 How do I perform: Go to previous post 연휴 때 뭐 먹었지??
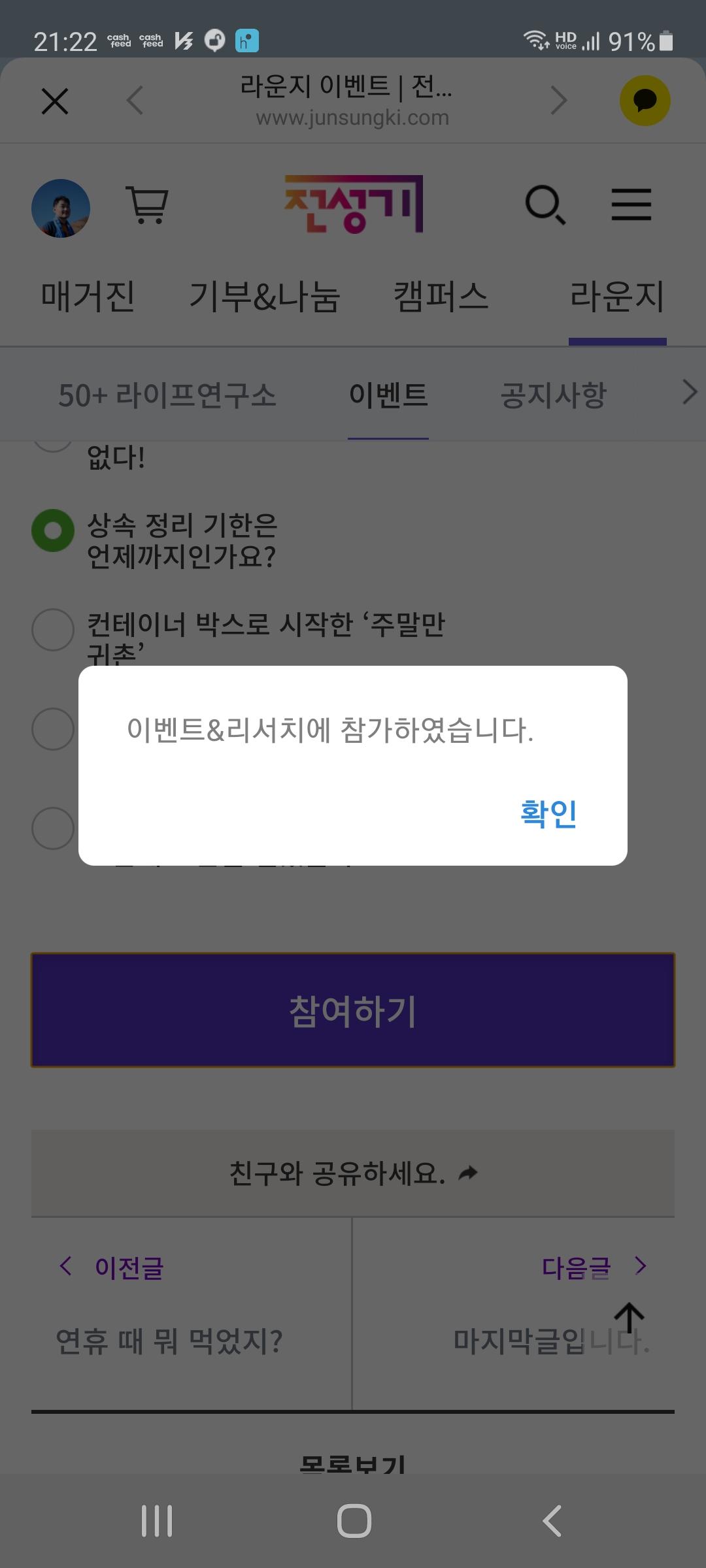(x=169, y=1341)
